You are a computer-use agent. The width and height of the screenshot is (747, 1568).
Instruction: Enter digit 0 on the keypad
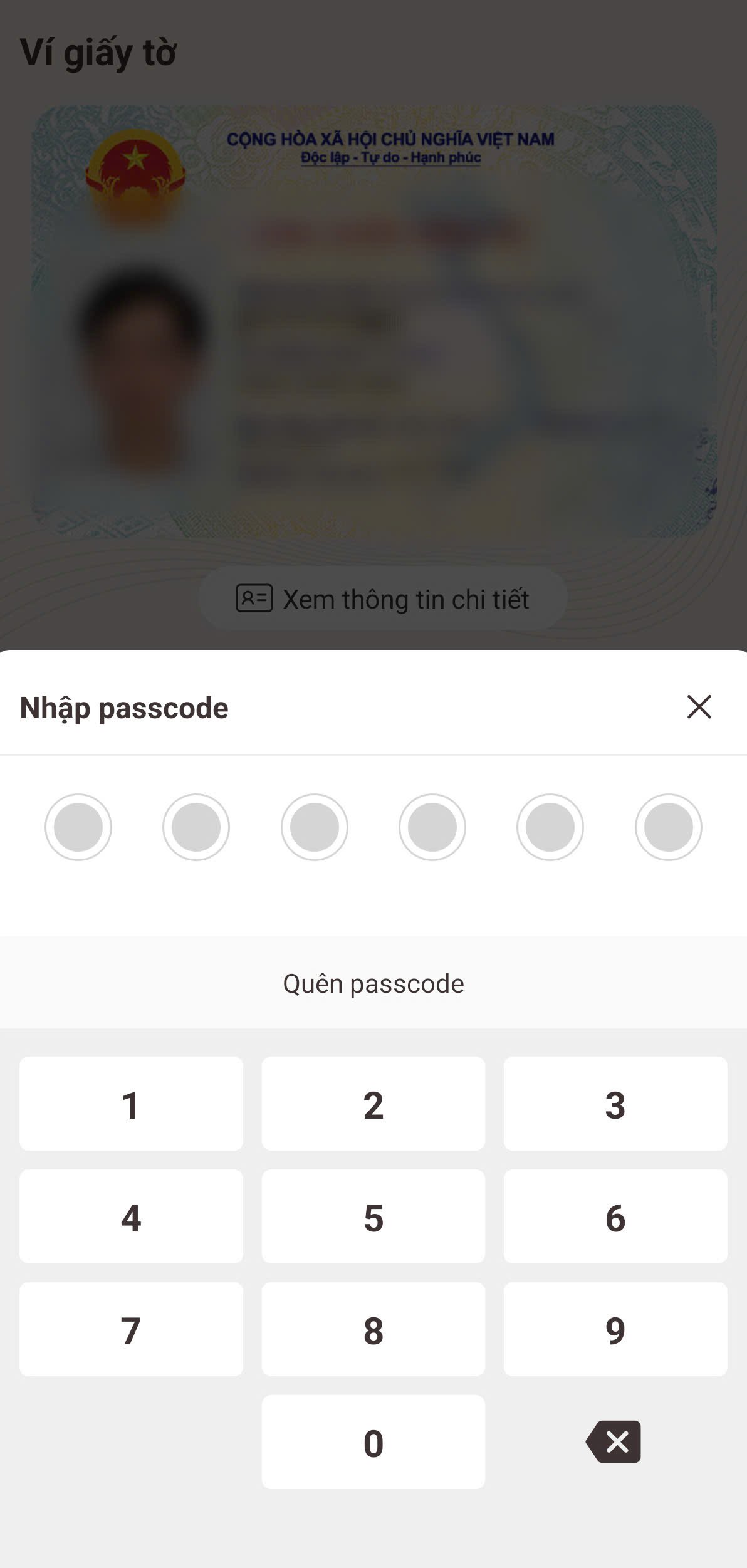[373, 1443]
